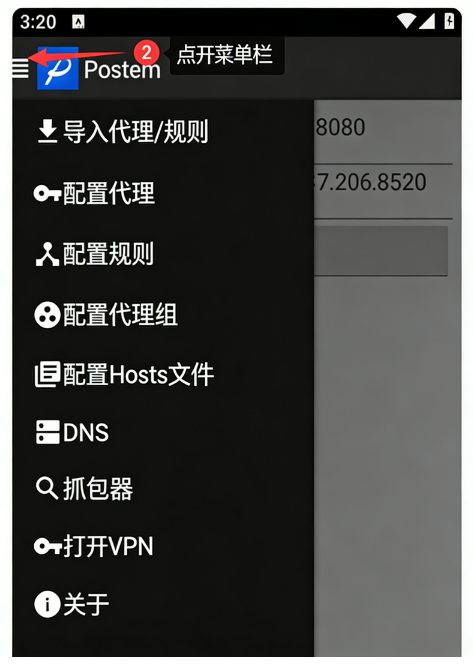The image size is (473, 670).
Task: Open the 关于 about page
Action: 163,604
